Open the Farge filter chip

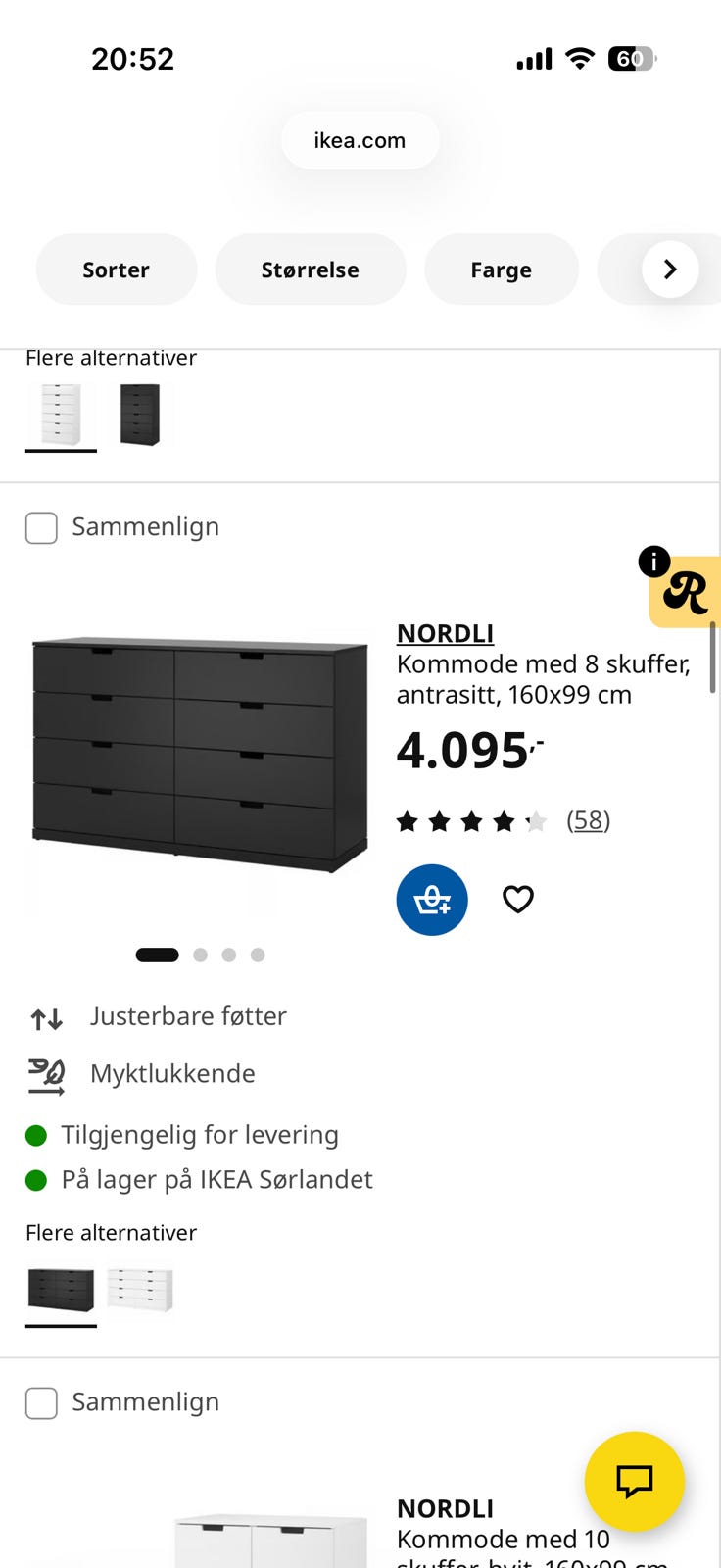tap(501, 269)
